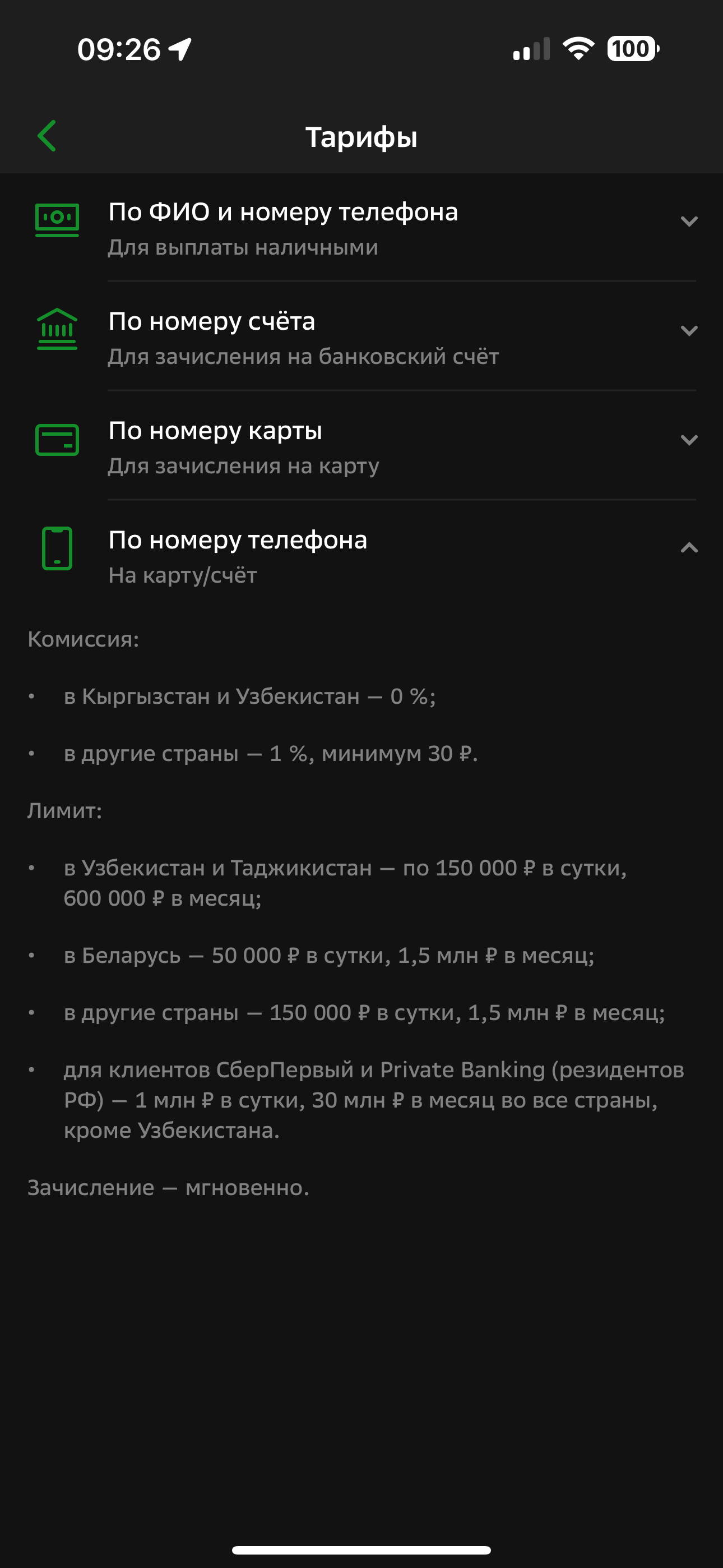Collapse the По номеру телефона section
The width and height of the screenshot is (723, 1568).
coord(688,548)
